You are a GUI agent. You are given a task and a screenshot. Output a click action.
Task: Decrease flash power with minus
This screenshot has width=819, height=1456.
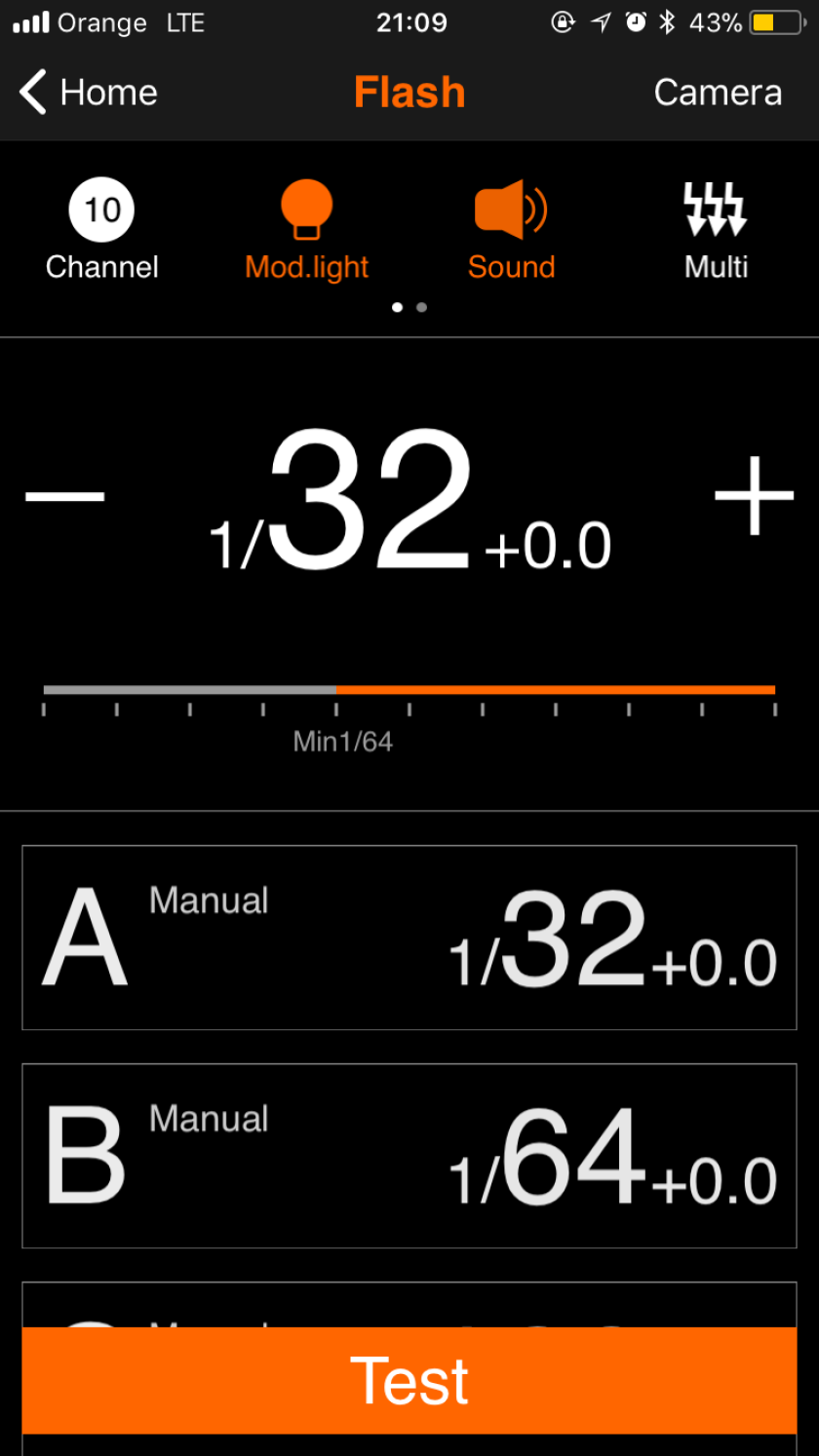click(65, 497)
